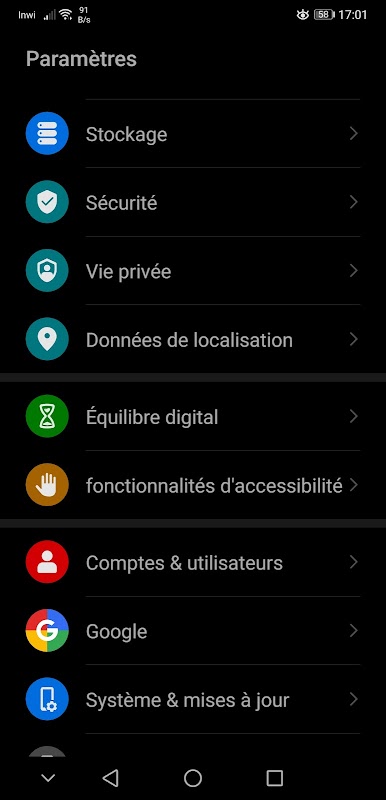
Task: Tap the system back button
Action: 111,778
